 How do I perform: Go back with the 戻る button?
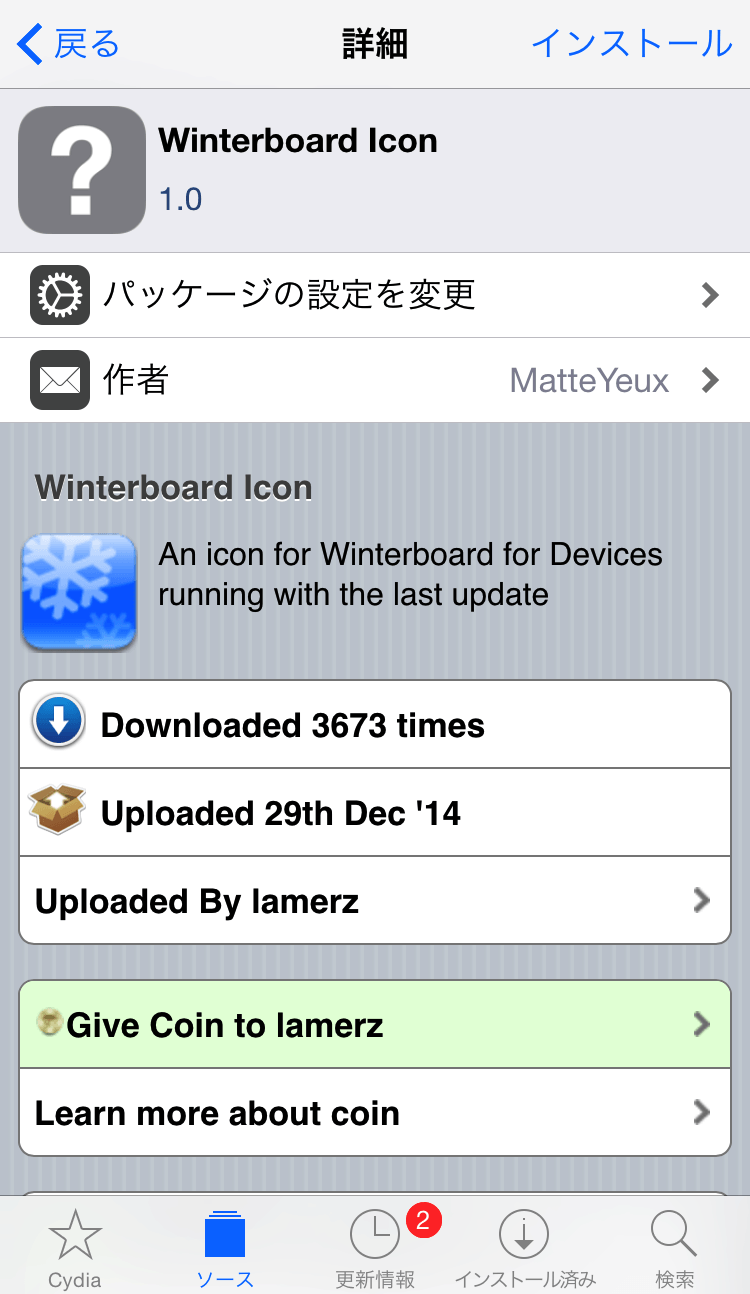click(x=68, y=44)
